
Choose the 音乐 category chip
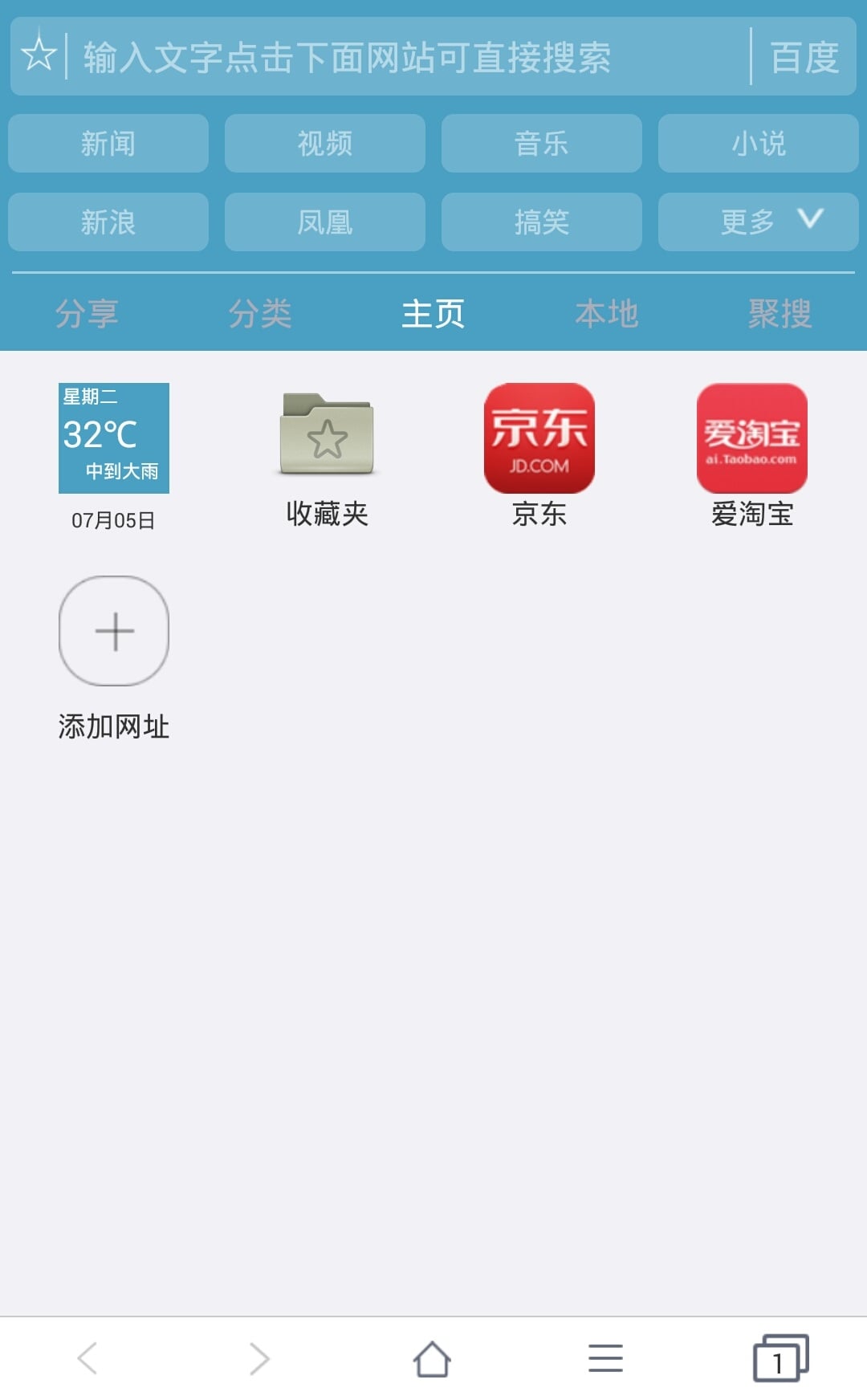[x=542, y=143]
